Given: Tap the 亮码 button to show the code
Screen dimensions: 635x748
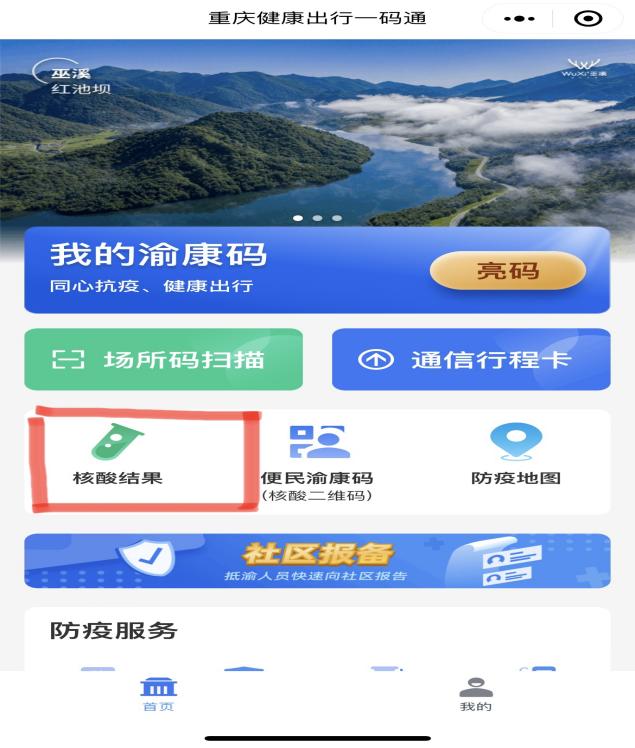Looking at the screenshot, I should click(507, 270).
